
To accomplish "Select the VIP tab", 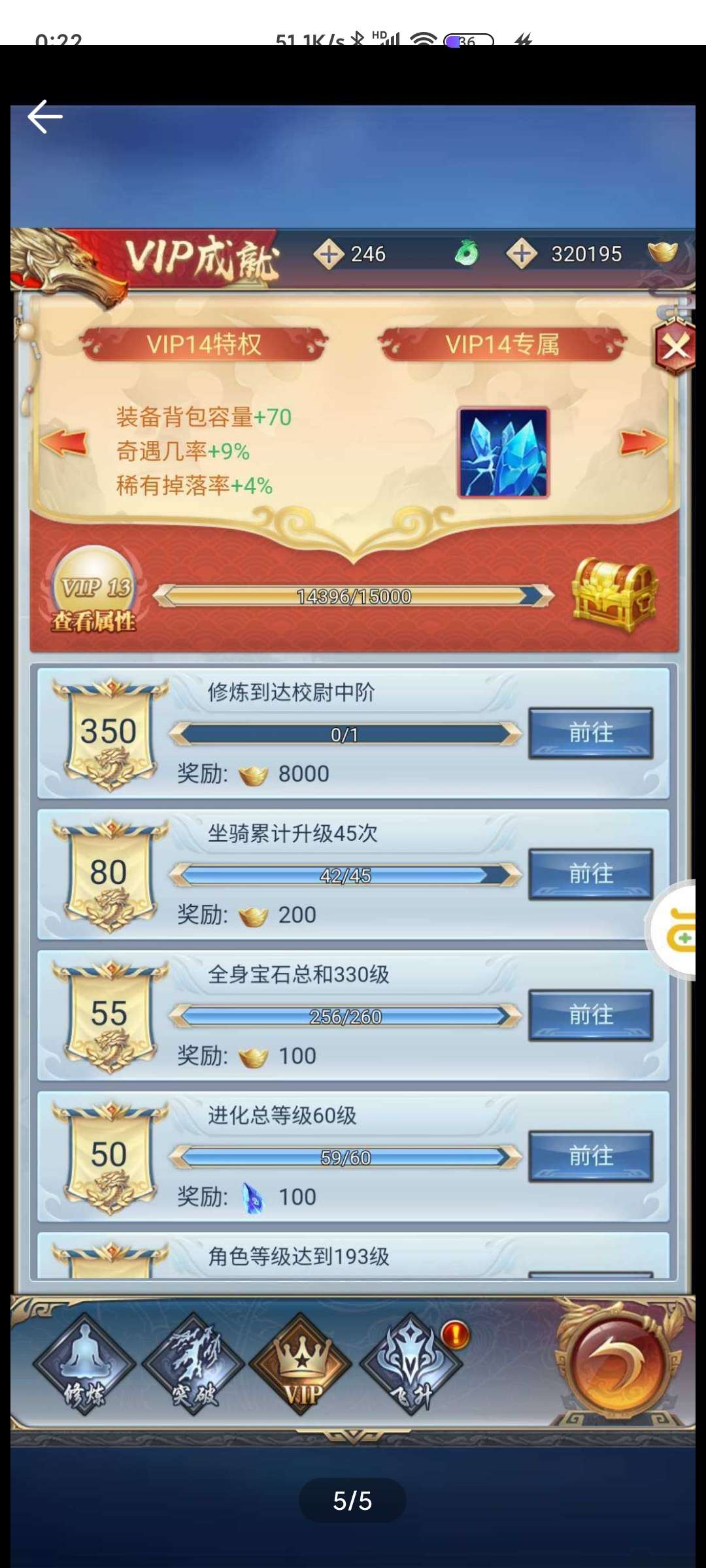I will tap(301, 1364).
